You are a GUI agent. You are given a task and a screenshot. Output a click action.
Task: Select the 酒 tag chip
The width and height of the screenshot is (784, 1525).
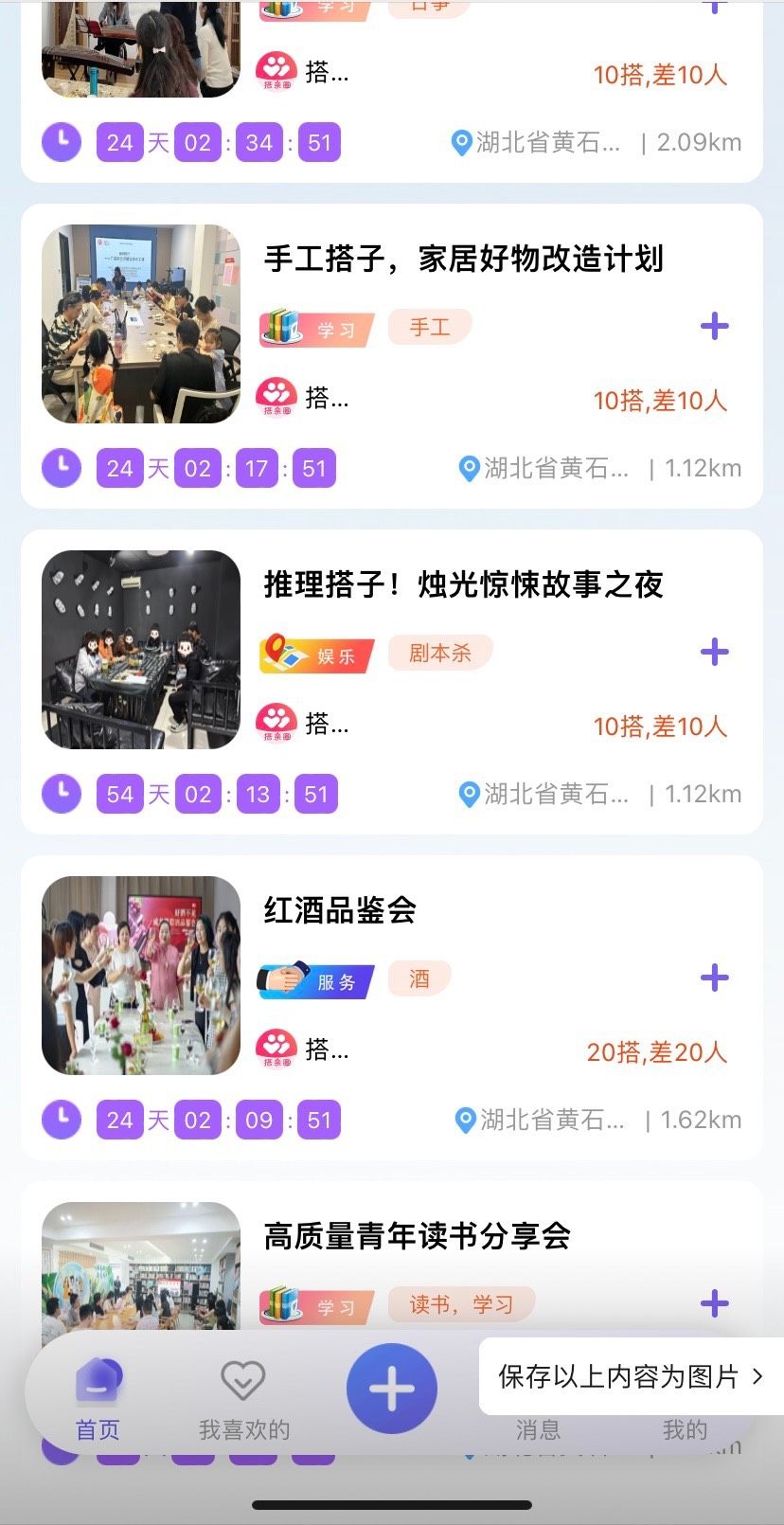[419, 978]
